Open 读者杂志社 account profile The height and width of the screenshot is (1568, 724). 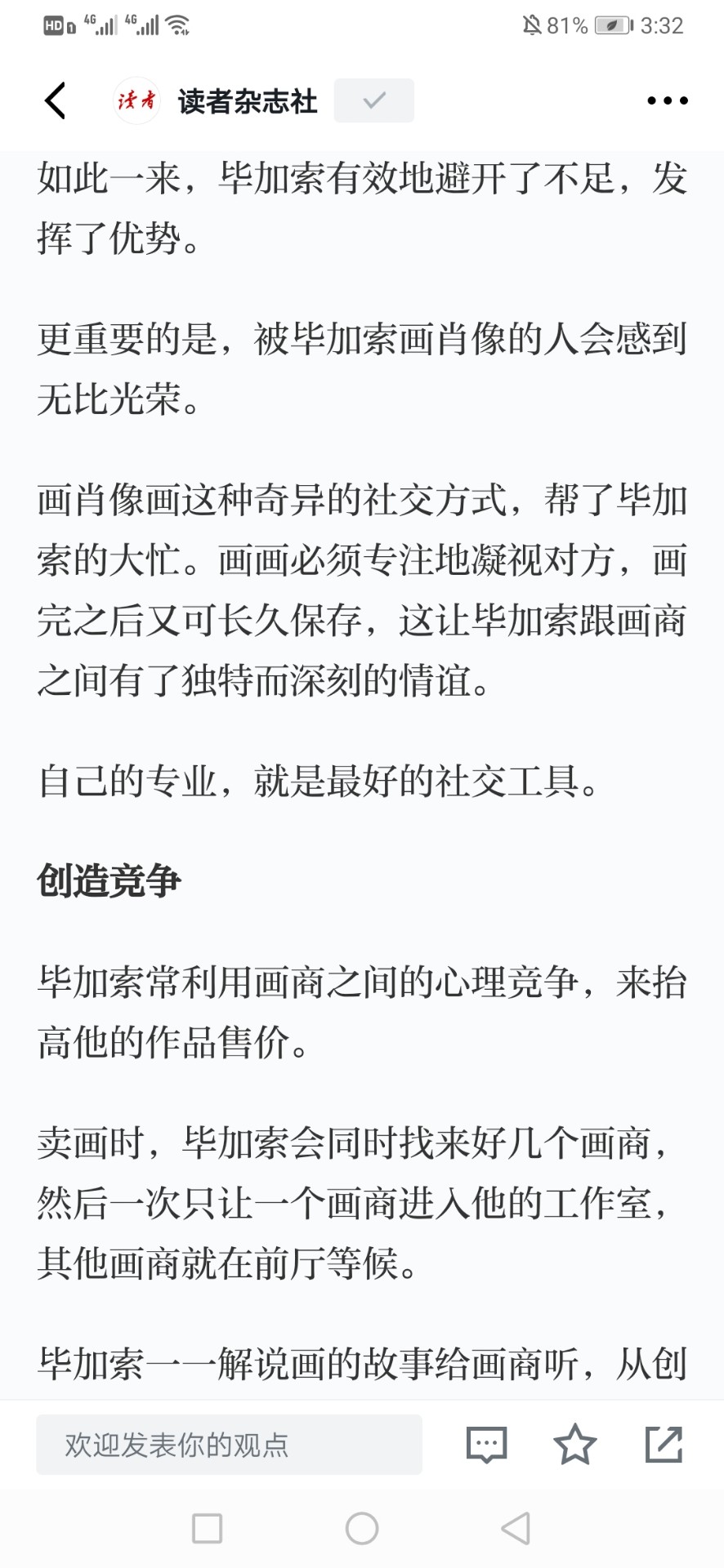pos(246,101)
